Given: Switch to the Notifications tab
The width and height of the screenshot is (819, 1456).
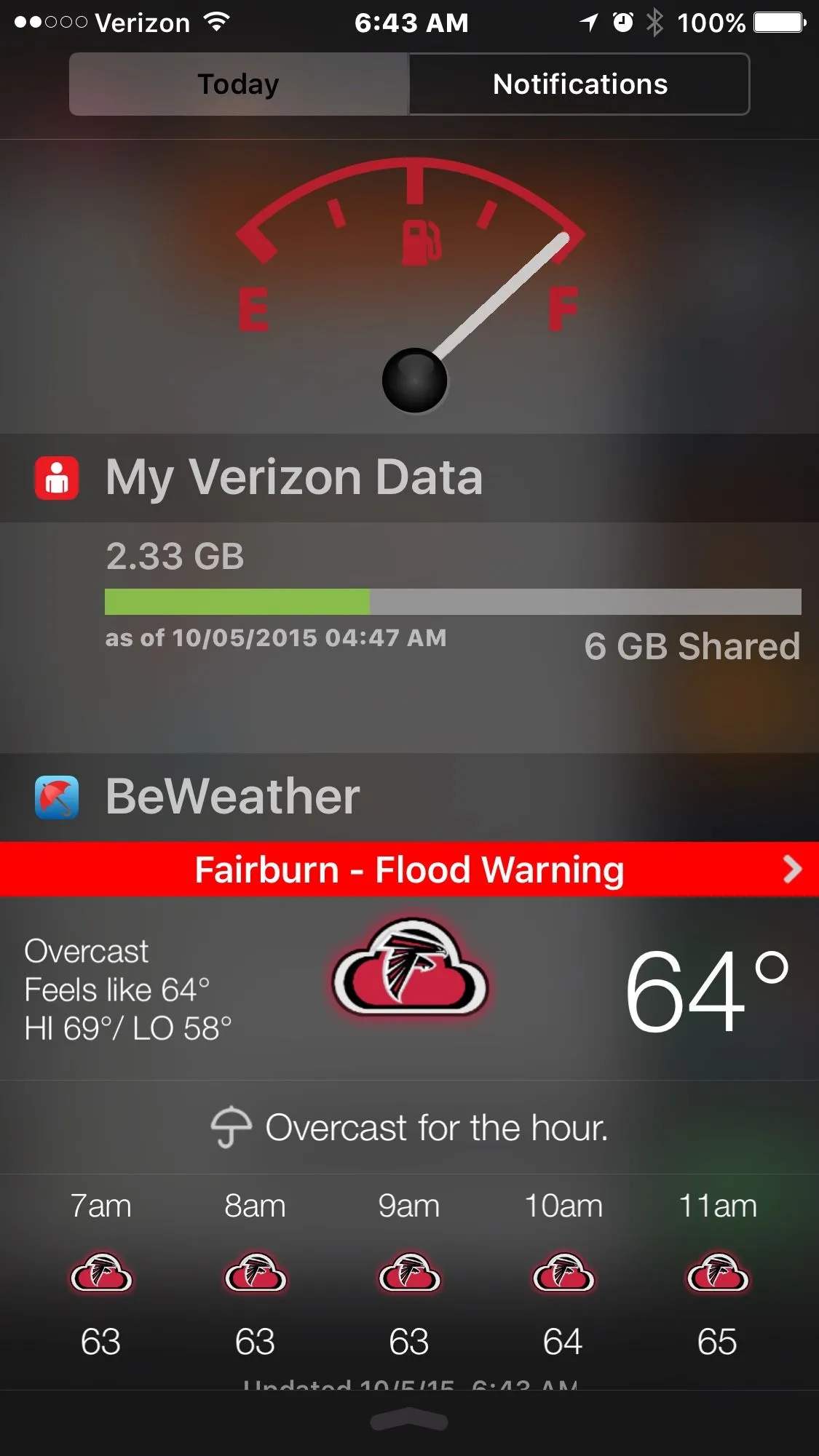Looking at the screenshot, I should (579, 84).
